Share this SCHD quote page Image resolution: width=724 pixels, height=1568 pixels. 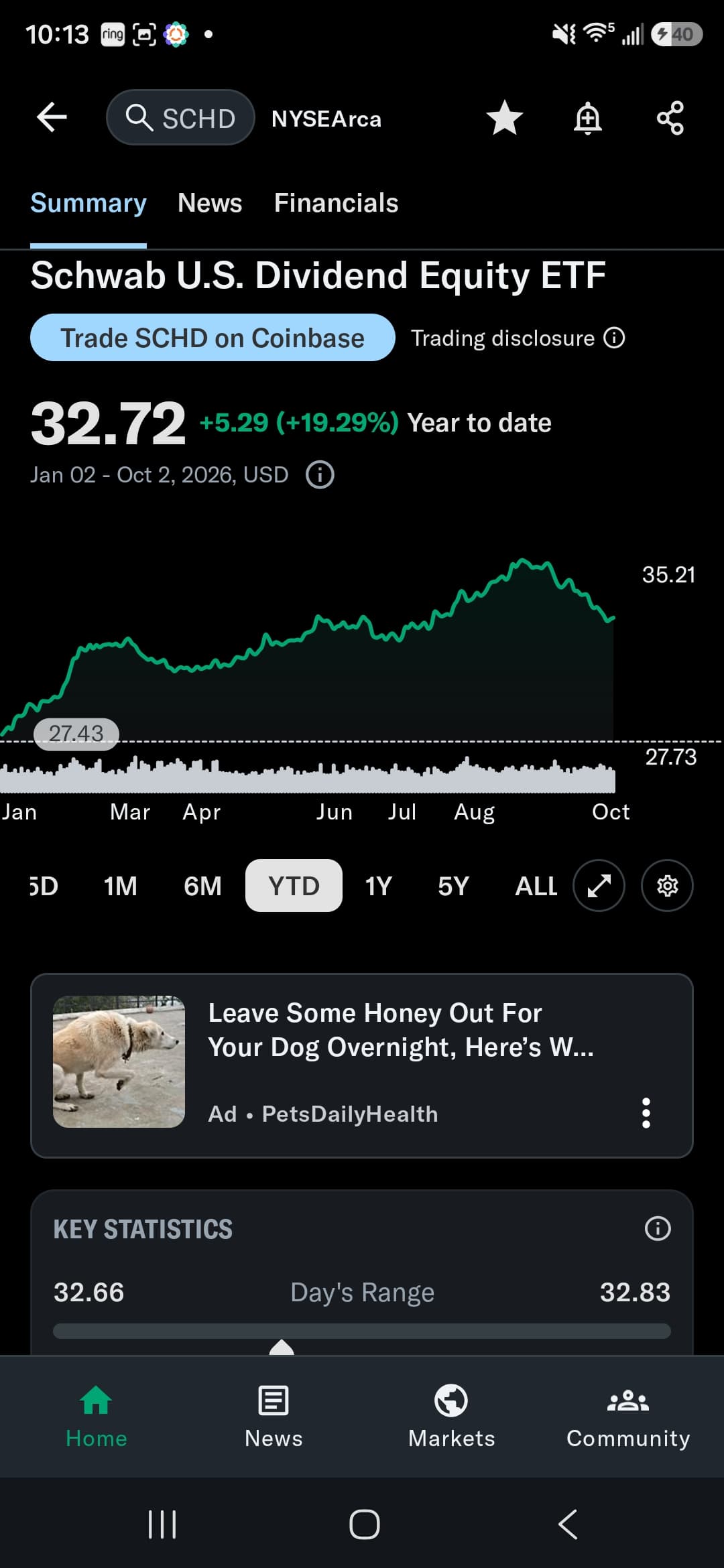tap(670, 118)
